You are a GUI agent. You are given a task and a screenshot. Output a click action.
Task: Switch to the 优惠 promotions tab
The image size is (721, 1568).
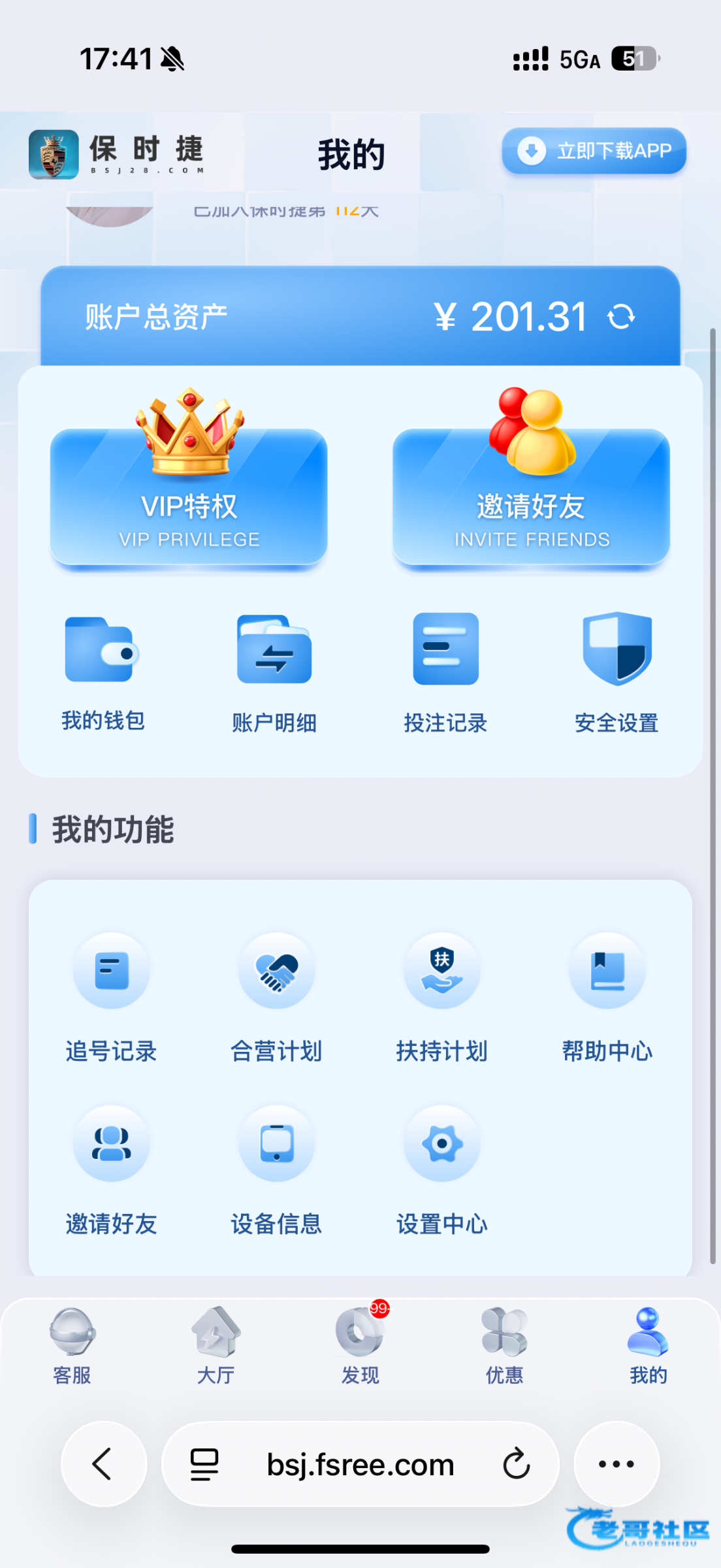click(x=504, y=1346)
